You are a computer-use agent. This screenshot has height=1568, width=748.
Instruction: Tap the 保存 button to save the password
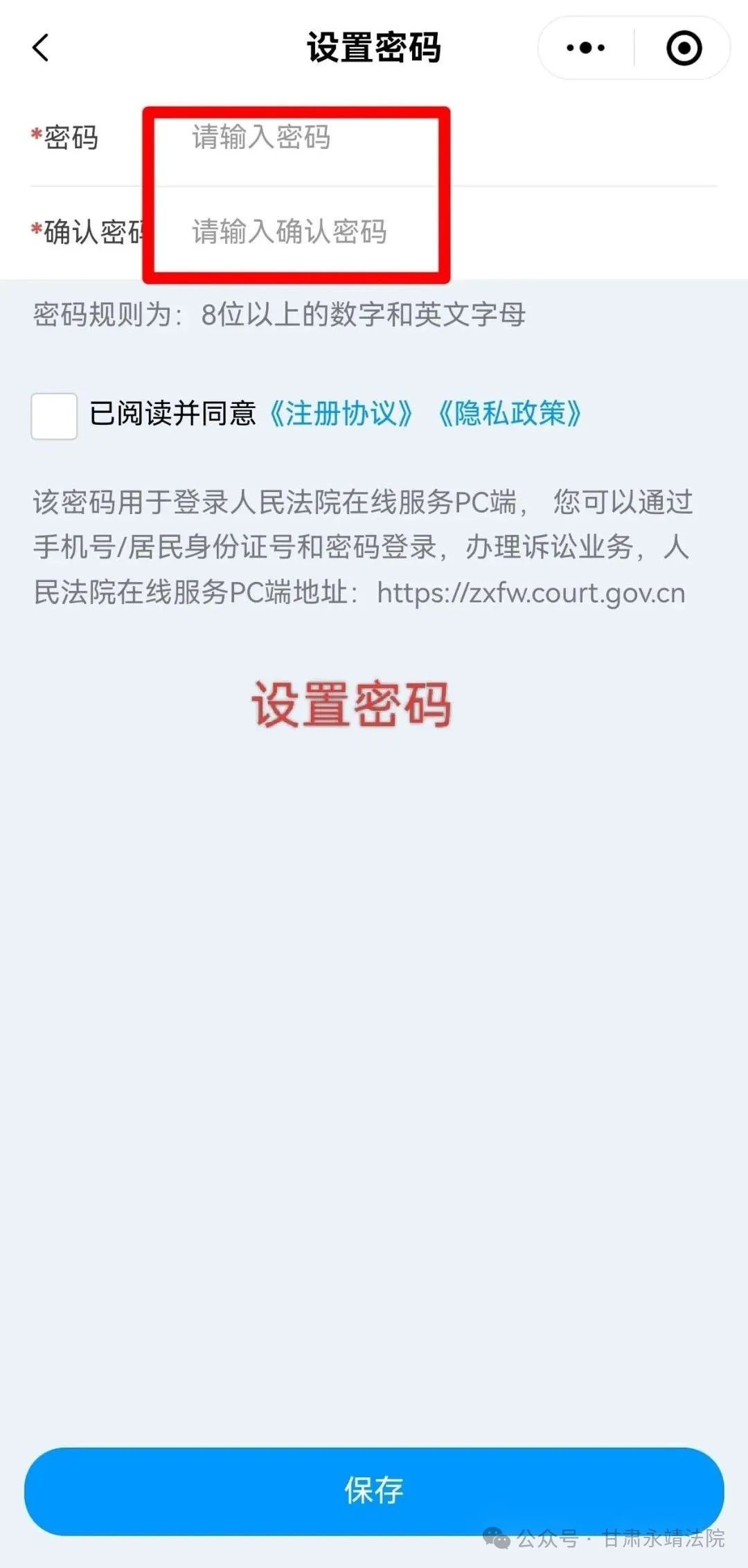tap(374, 1490)
